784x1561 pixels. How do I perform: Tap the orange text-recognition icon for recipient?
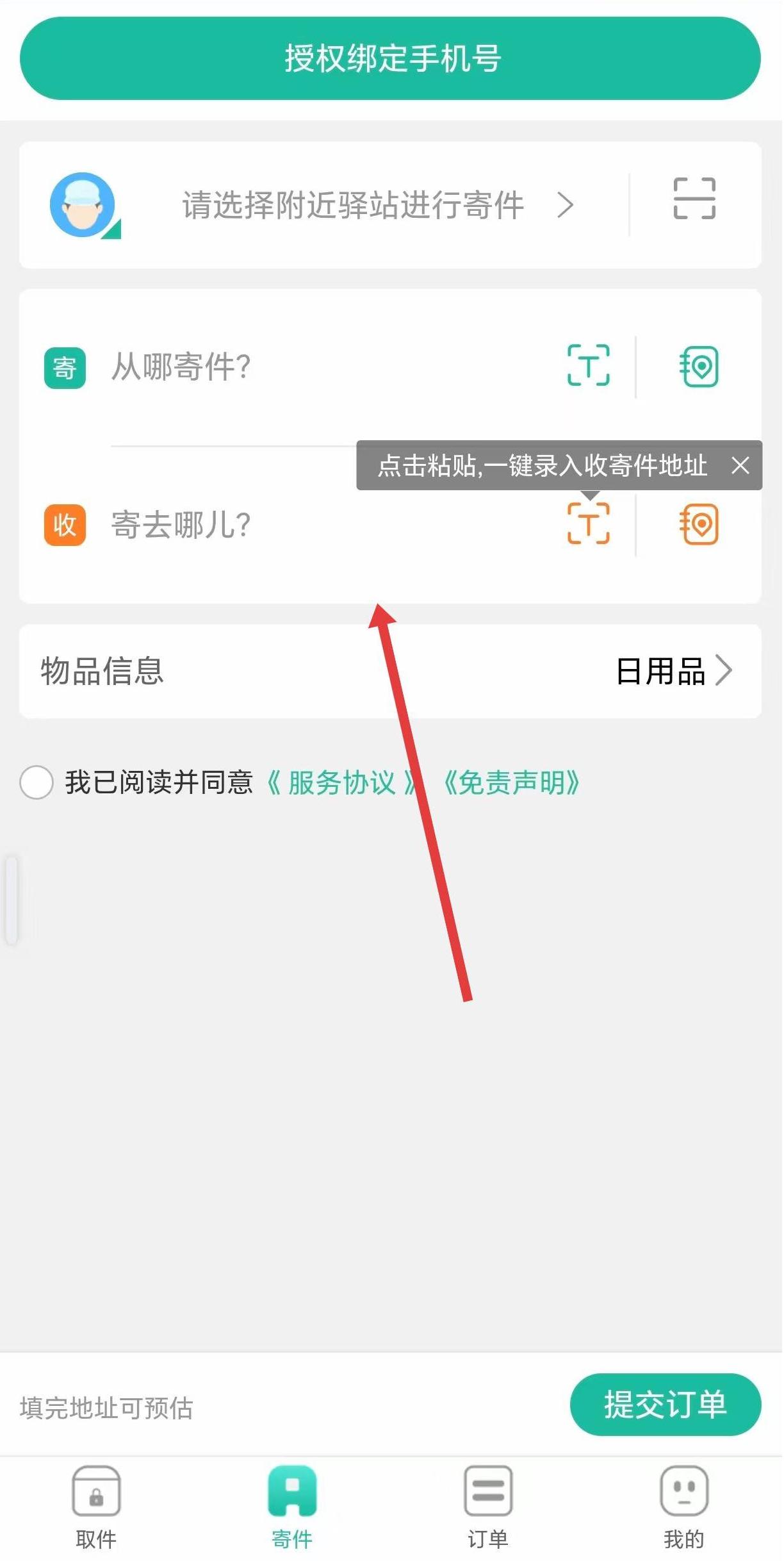[x=588, y=524]
